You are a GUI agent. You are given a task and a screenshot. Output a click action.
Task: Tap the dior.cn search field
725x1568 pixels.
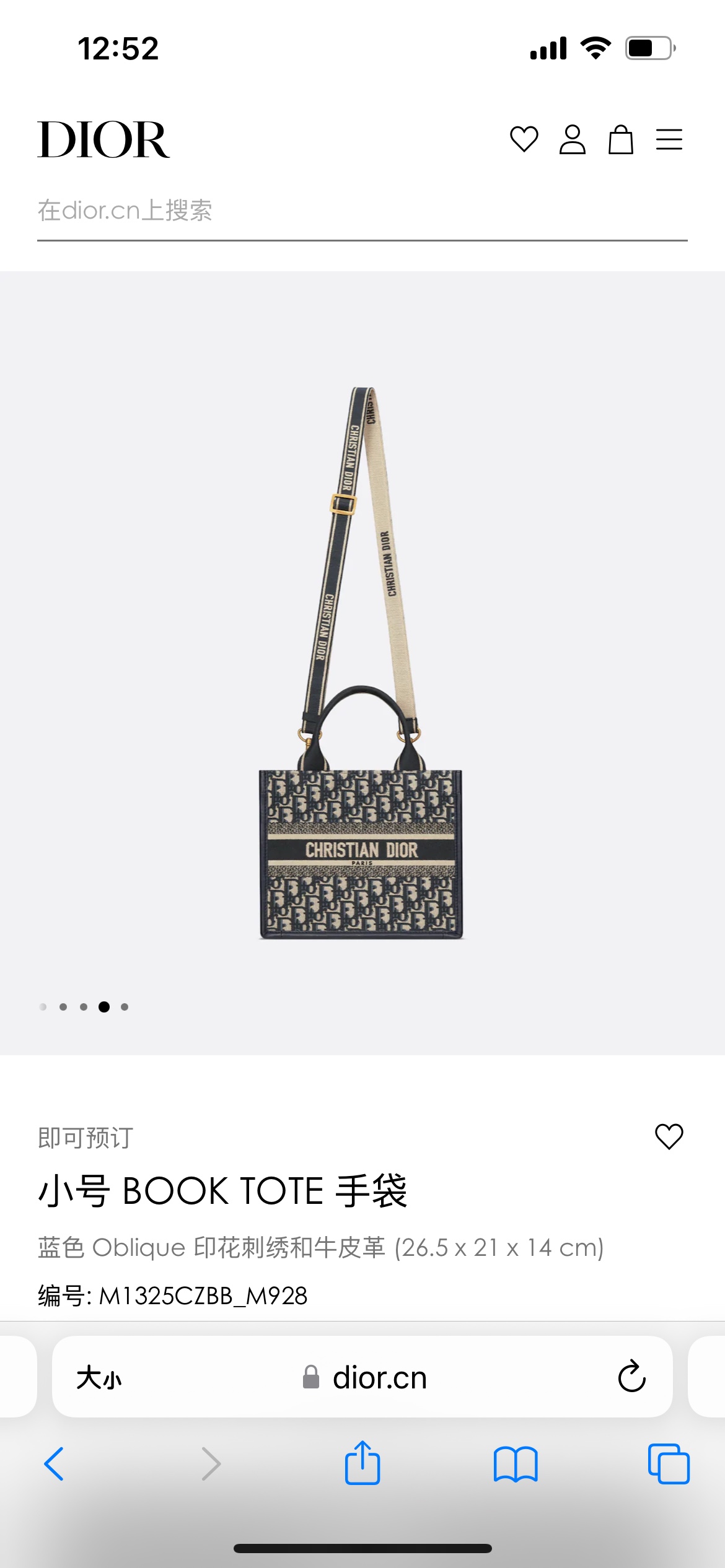coord(362,211)
